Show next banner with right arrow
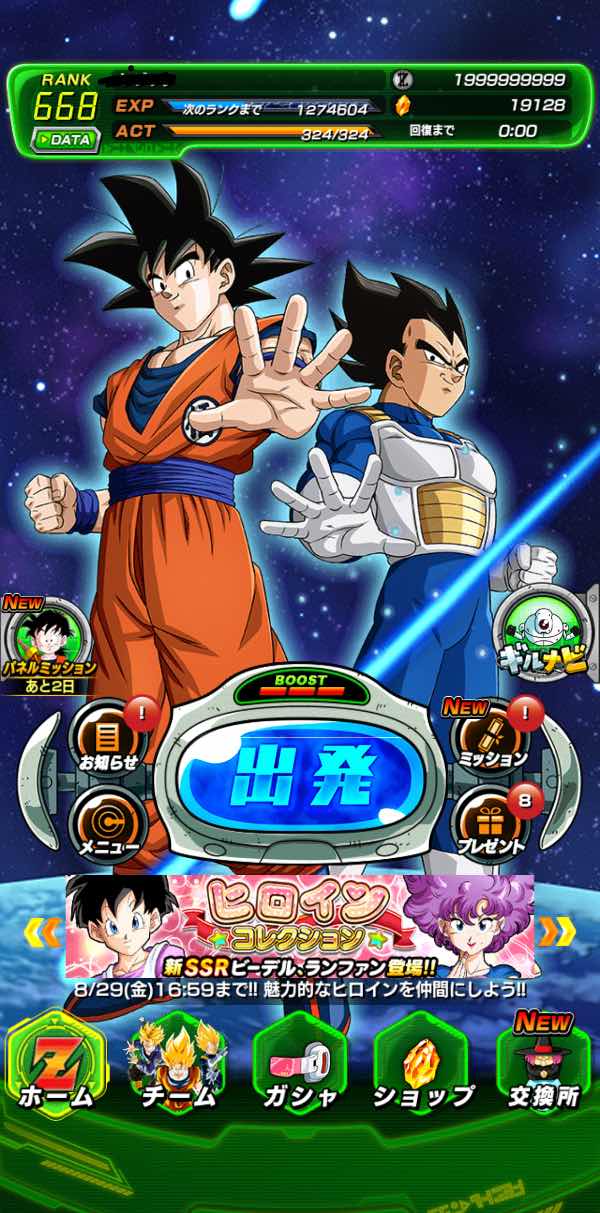This screenshot has width=600, height=1213. point(557,932)
